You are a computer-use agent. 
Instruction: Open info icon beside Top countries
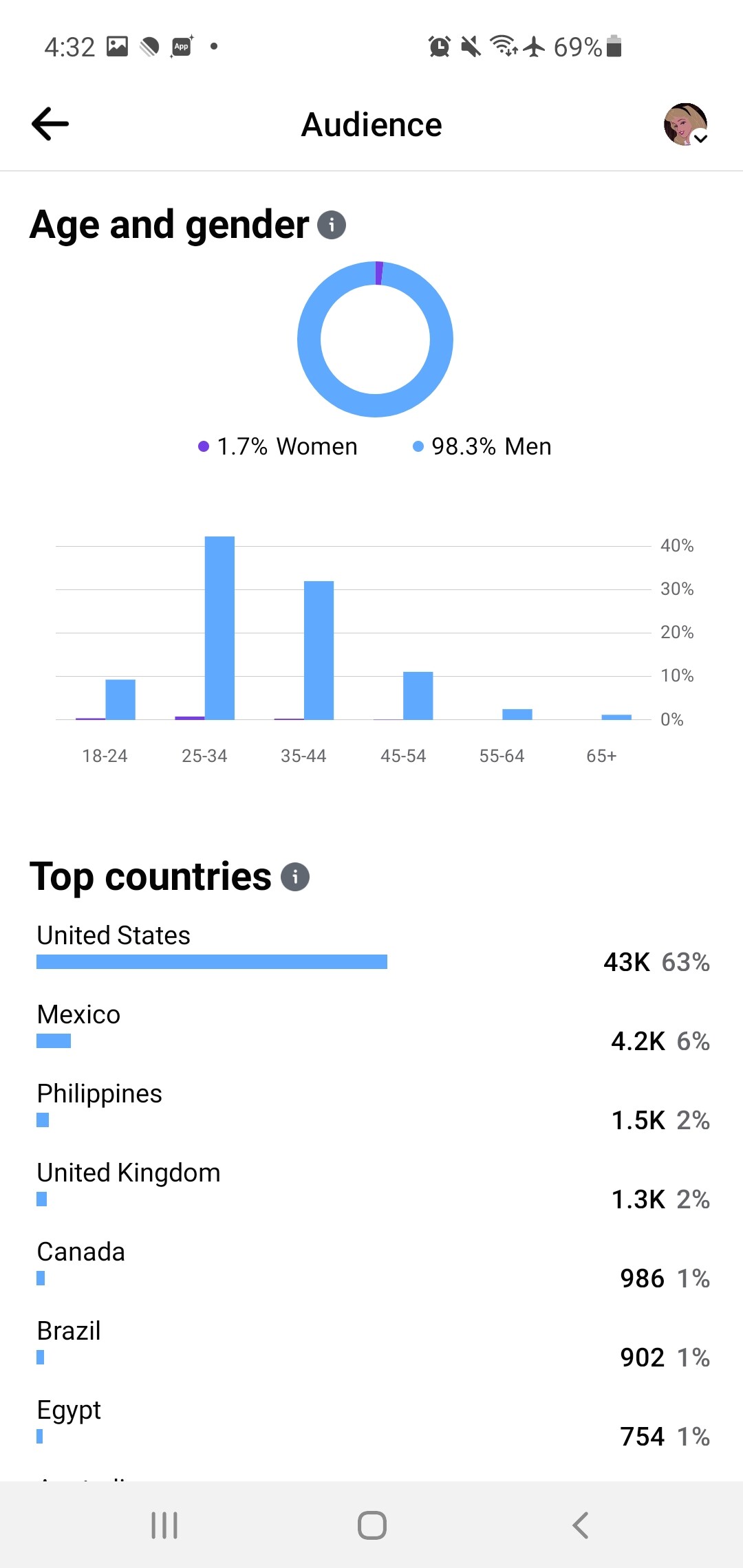point(295,877)
